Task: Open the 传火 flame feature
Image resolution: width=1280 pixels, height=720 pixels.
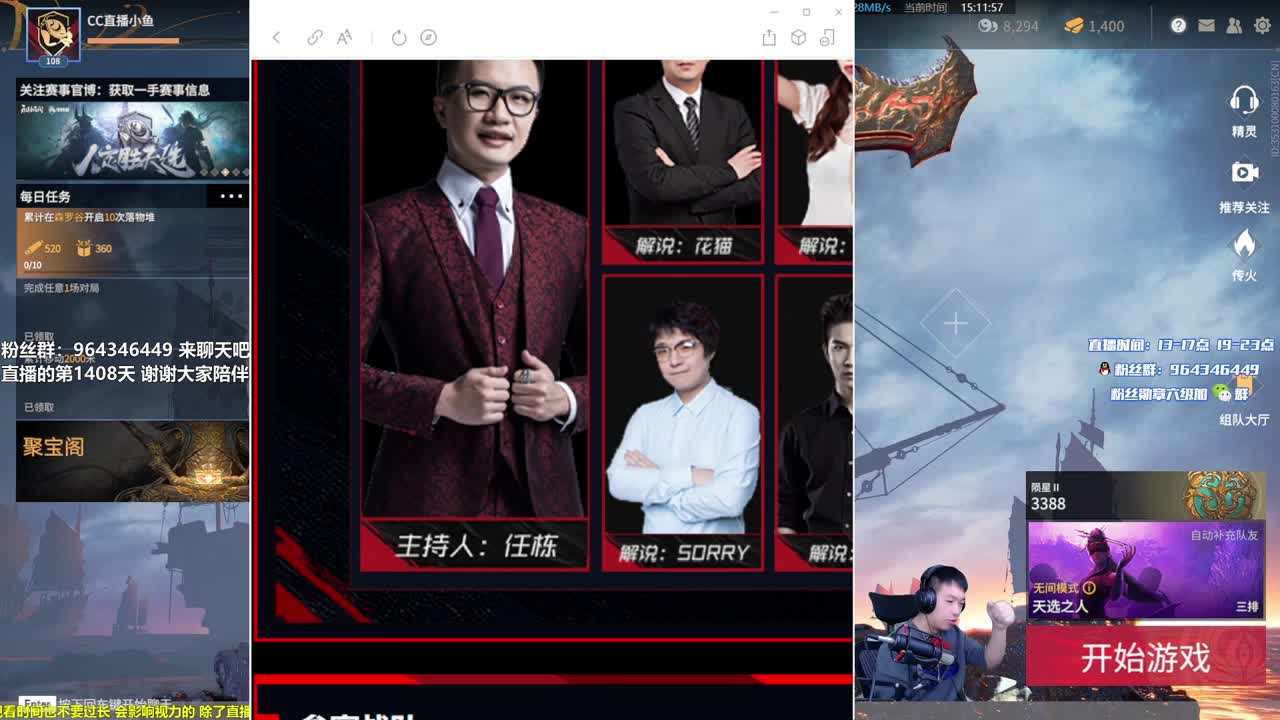Action: coord(1244,253)
